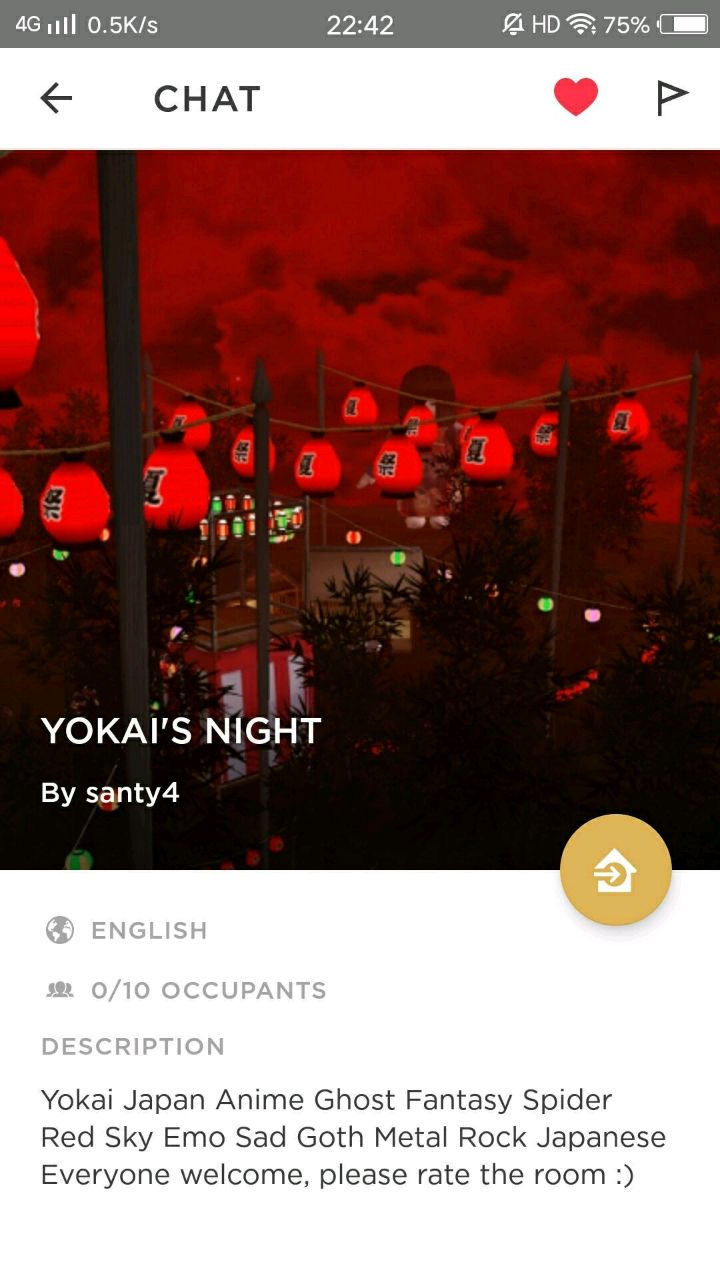This screenshot has height=1280, width=720.
Task: Report this room with the flag icon
Action: tap(672, 97)
